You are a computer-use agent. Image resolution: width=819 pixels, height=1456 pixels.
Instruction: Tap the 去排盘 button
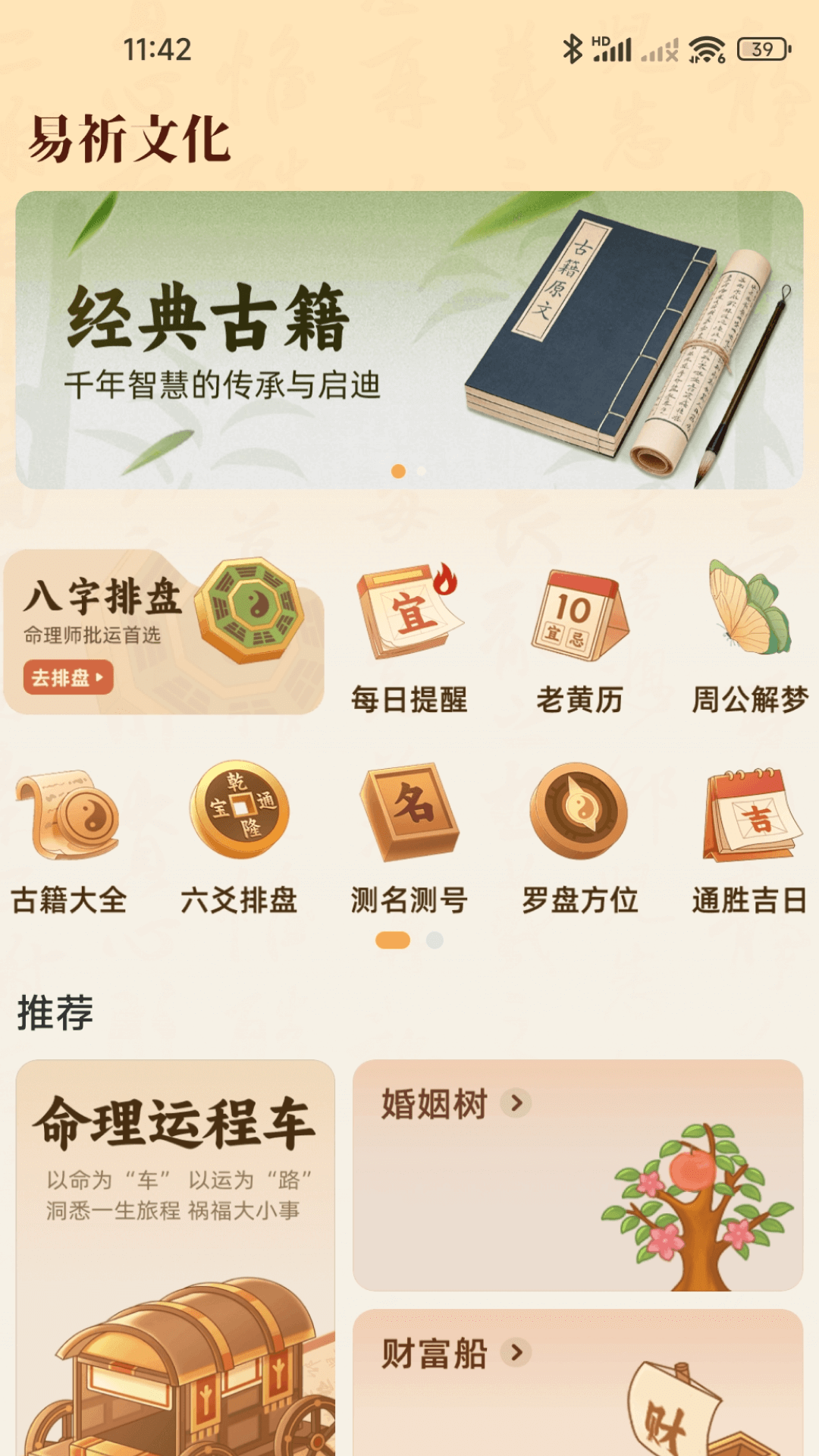coord(68,677)
